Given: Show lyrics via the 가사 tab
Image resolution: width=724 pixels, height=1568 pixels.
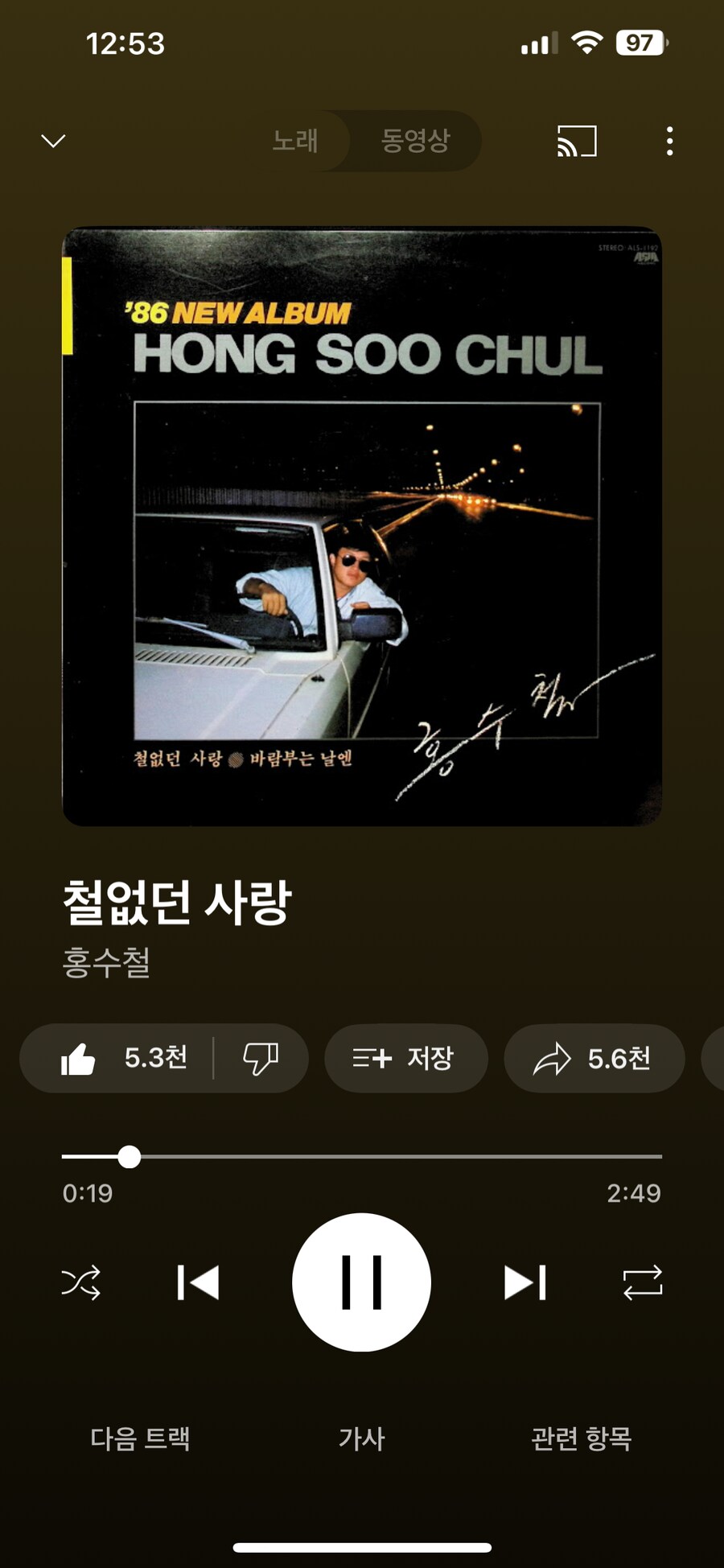Looking at the screenshot, I should [x=361, y=1438].
